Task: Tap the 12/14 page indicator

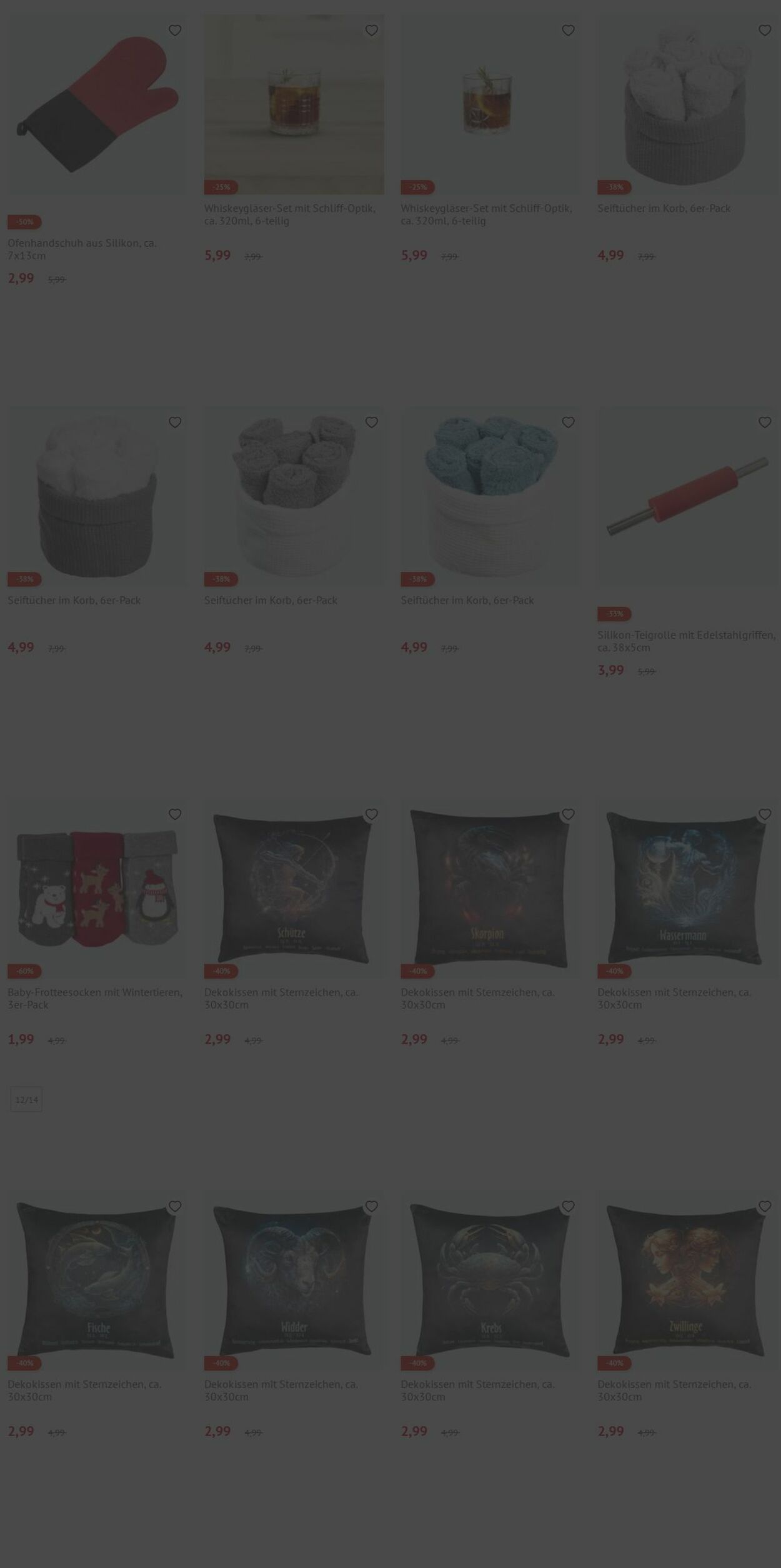Action: [26, 1099]
